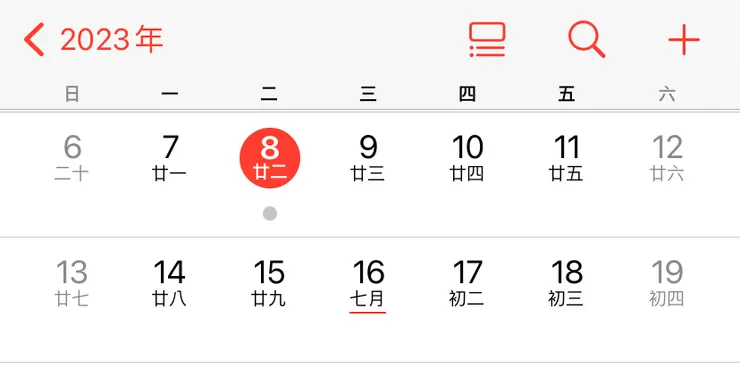Screen dimensions: 740x368
Task: Select date 14 (廿八)
Action: (x=170, y=283)
